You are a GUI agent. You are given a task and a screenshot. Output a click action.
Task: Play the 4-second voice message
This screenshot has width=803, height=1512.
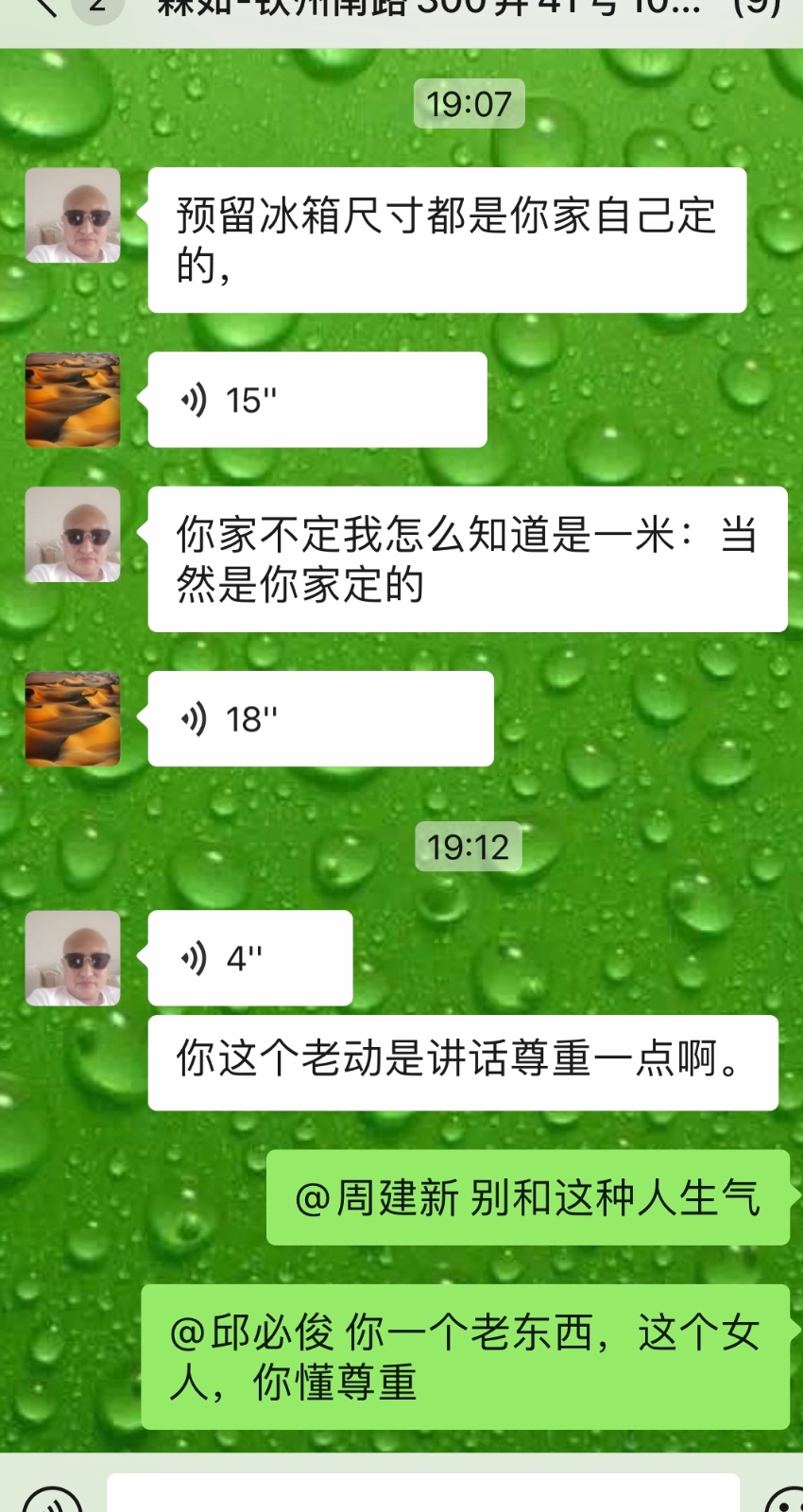point(249,958)
